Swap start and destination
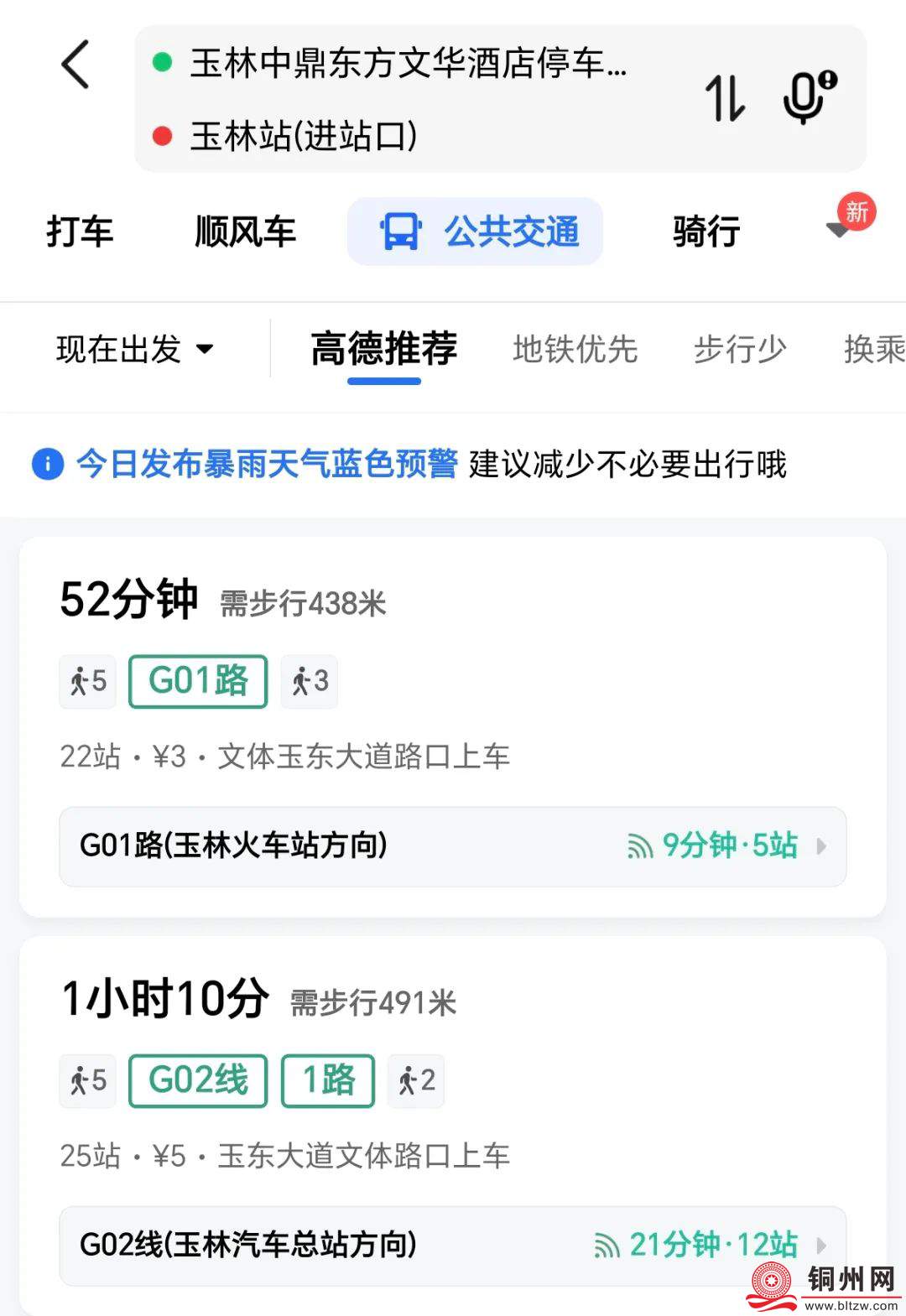Screen dimensions: 906x1316 tap(724, 98)
